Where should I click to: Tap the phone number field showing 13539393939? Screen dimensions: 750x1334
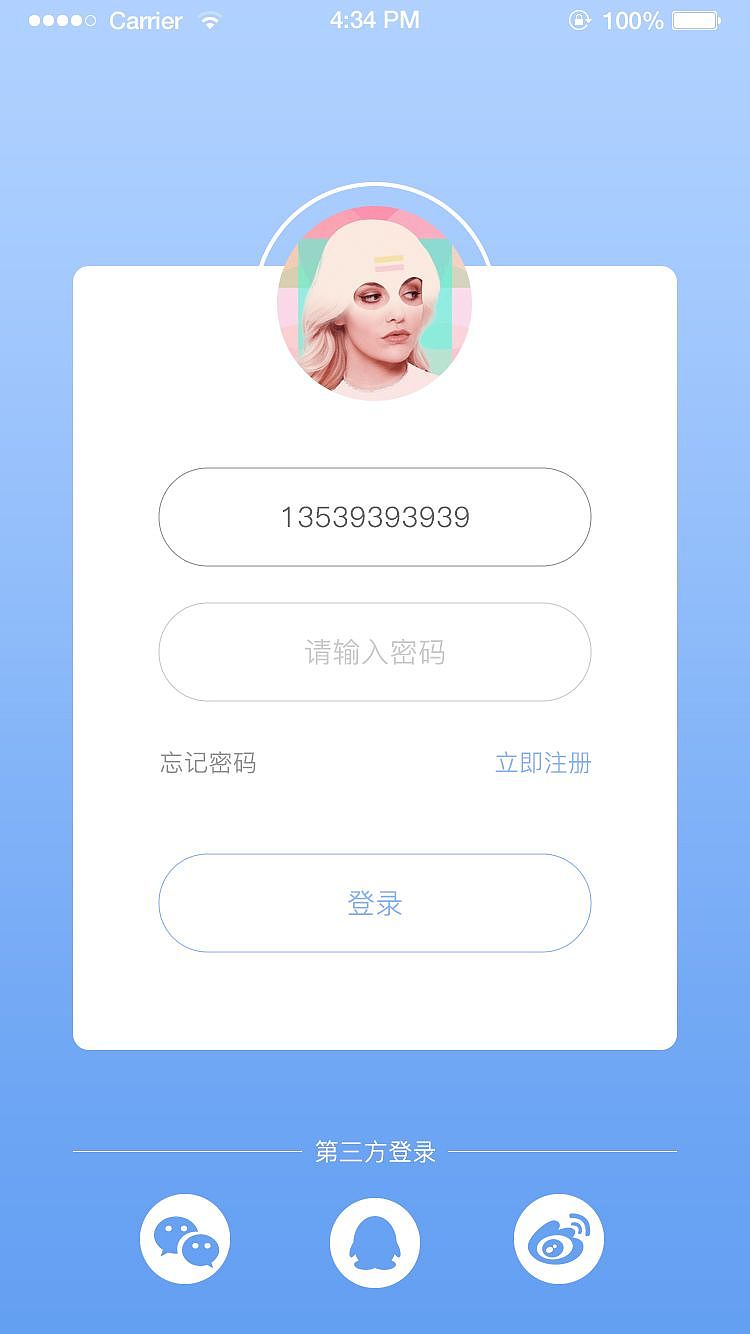click(x=375, y=517)
